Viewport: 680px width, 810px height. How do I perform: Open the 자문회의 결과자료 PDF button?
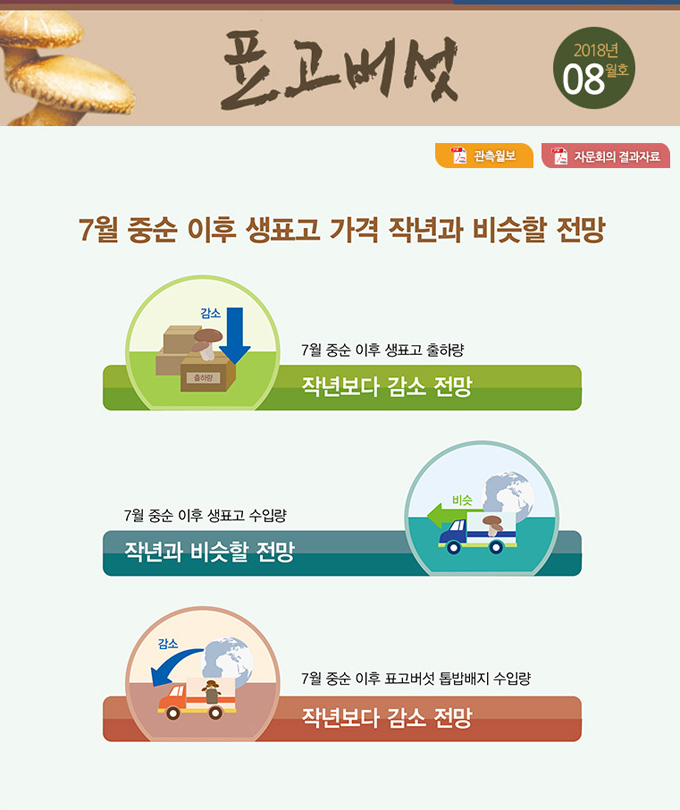(605, 156)
